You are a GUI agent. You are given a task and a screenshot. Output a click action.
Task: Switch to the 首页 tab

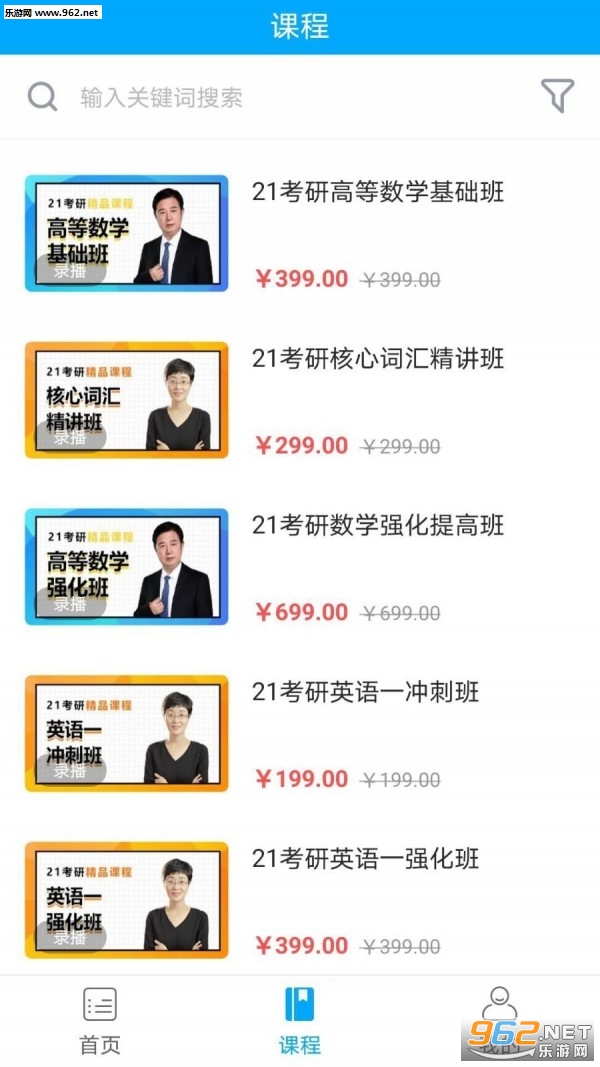[100, 1020]
